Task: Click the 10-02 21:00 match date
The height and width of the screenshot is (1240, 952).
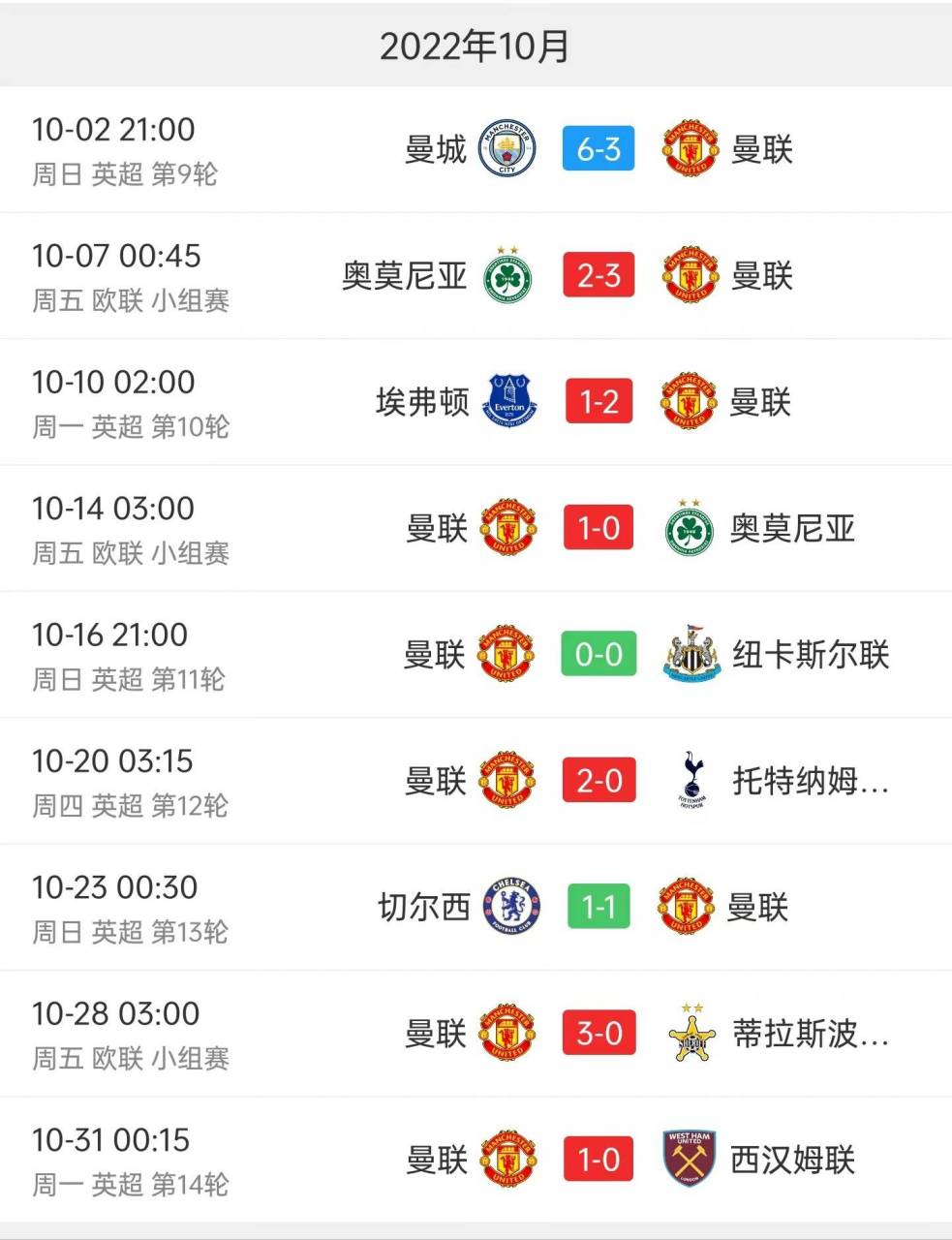Action: (114, 129)
